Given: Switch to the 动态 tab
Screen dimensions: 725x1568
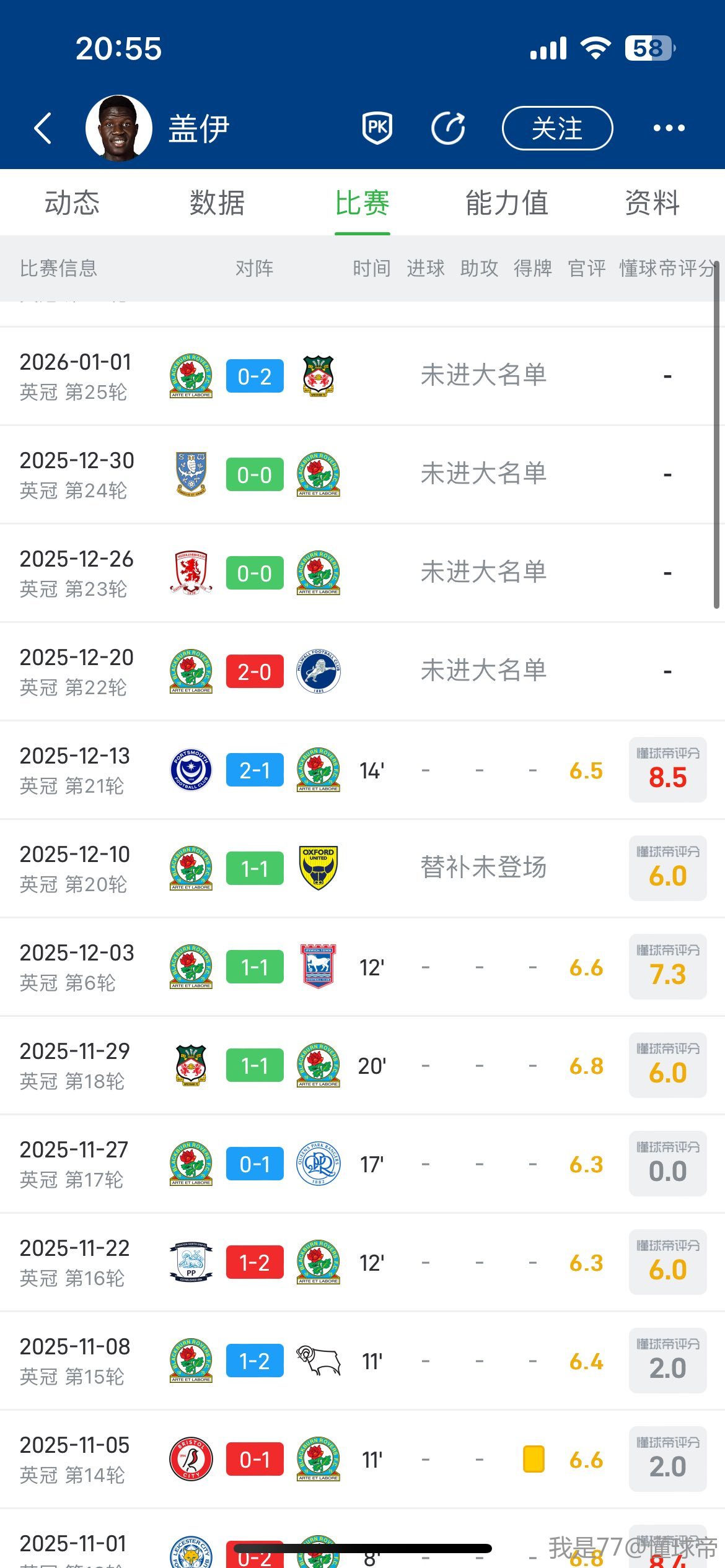Looking at the screenshot, I should 72,203.
